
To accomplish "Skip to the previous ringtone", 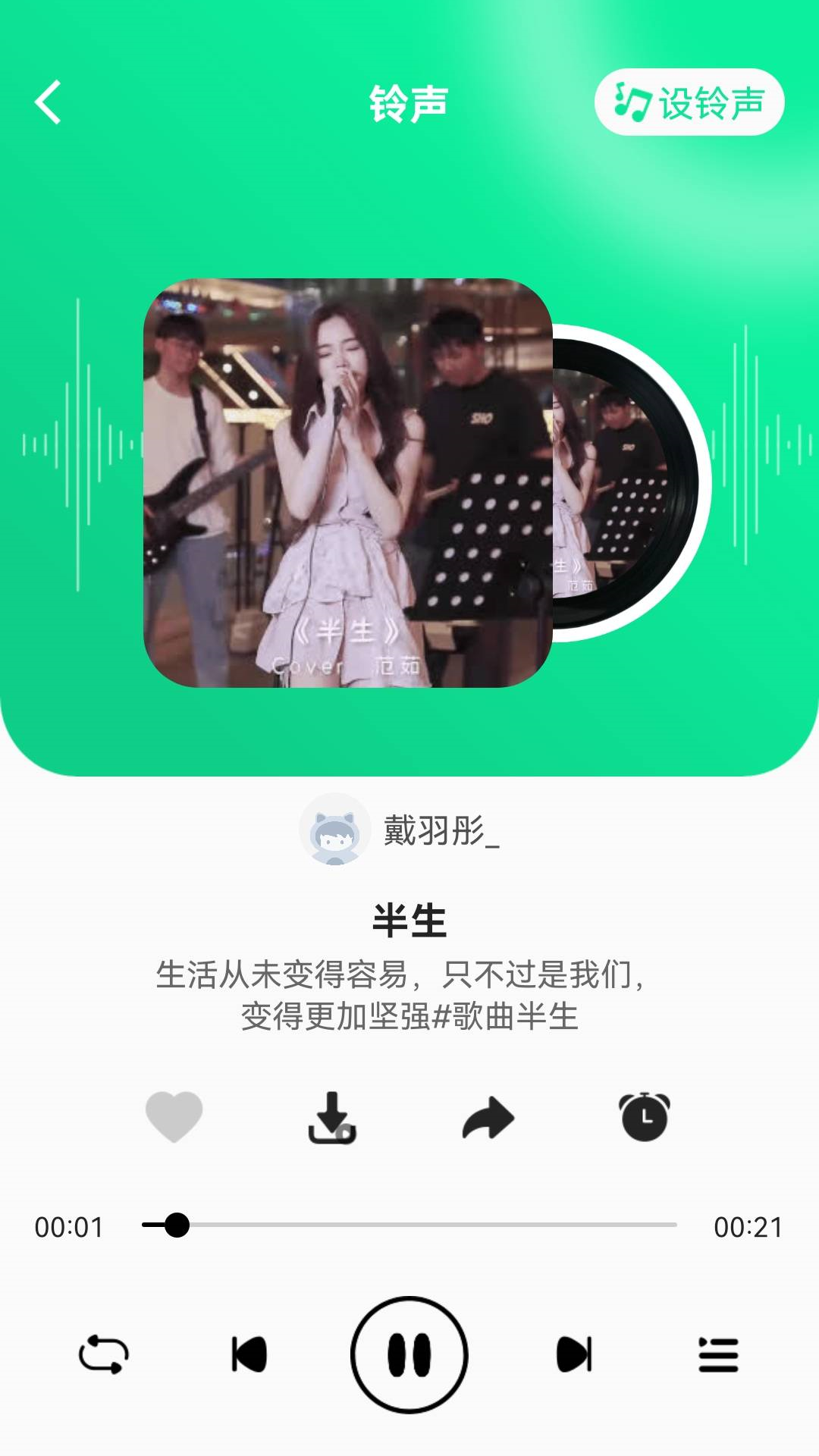I will pos(249,1354).
